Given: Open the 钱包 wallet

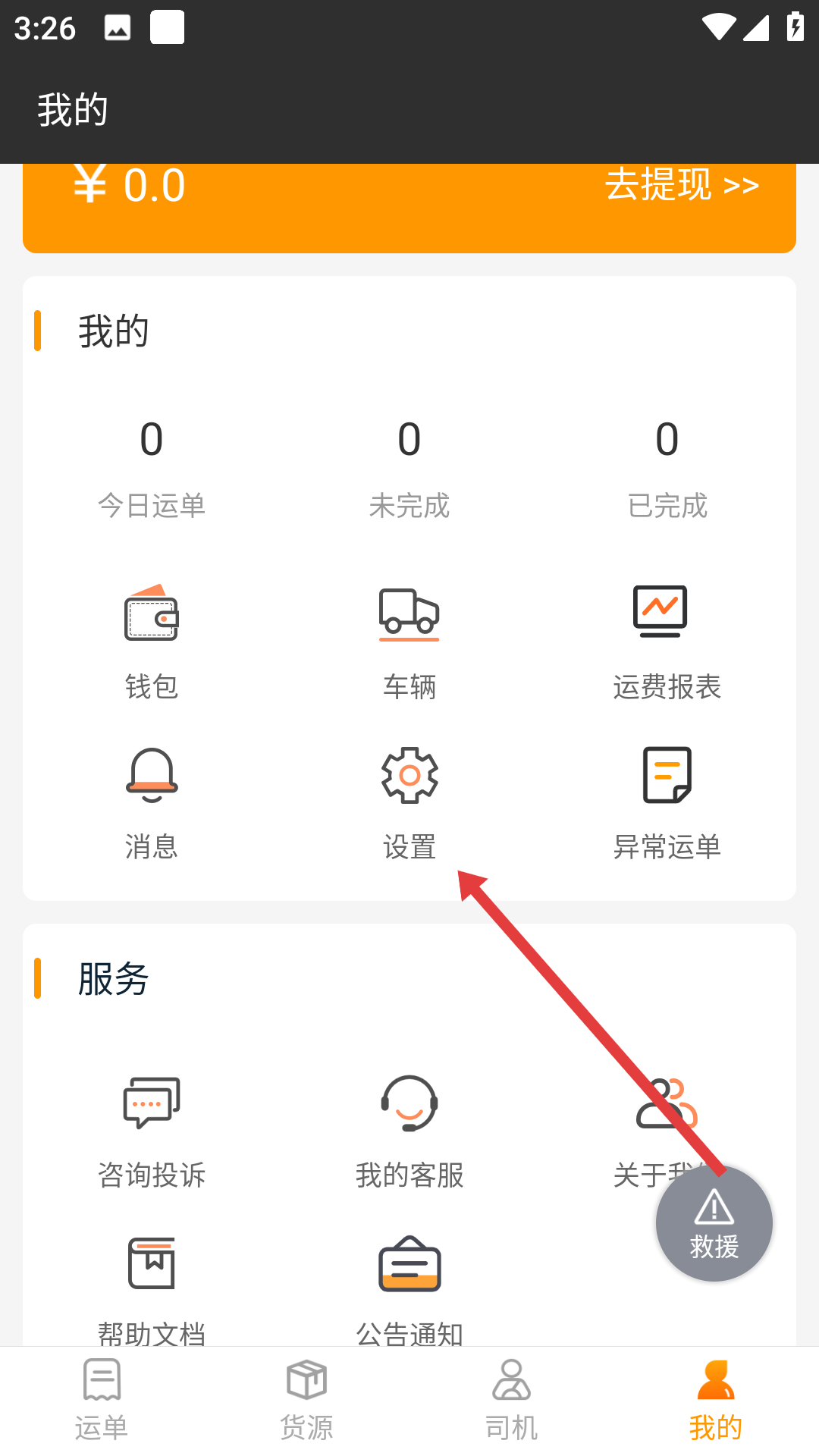Looking at the screenshot, I should (152, 641).
